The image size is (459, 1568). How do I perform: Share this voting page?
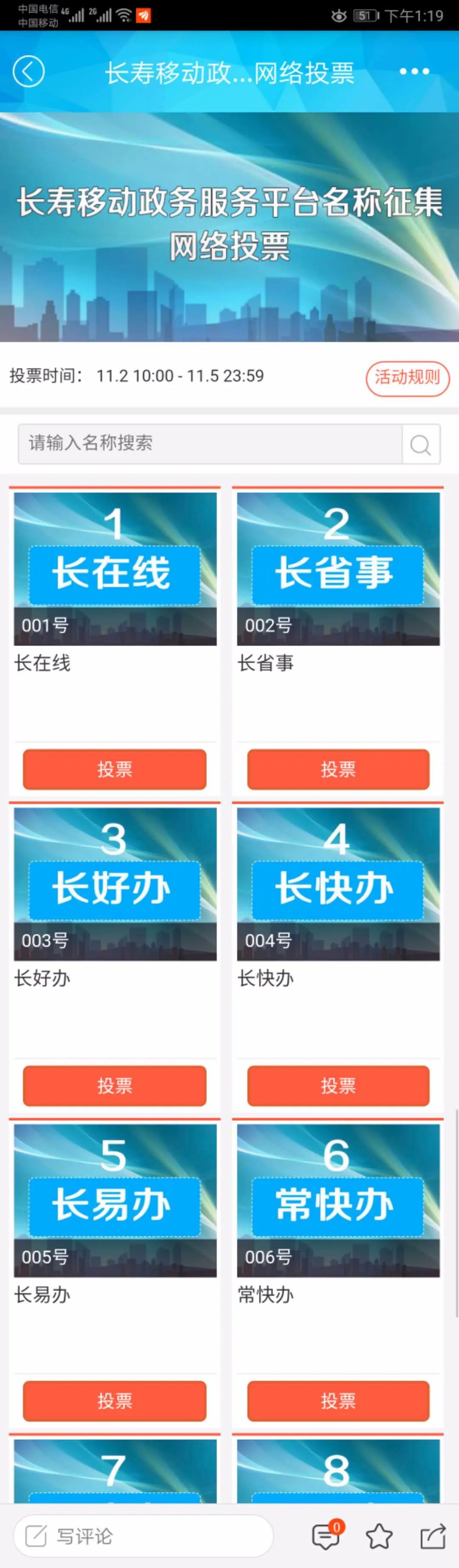tap(432, 1537)
